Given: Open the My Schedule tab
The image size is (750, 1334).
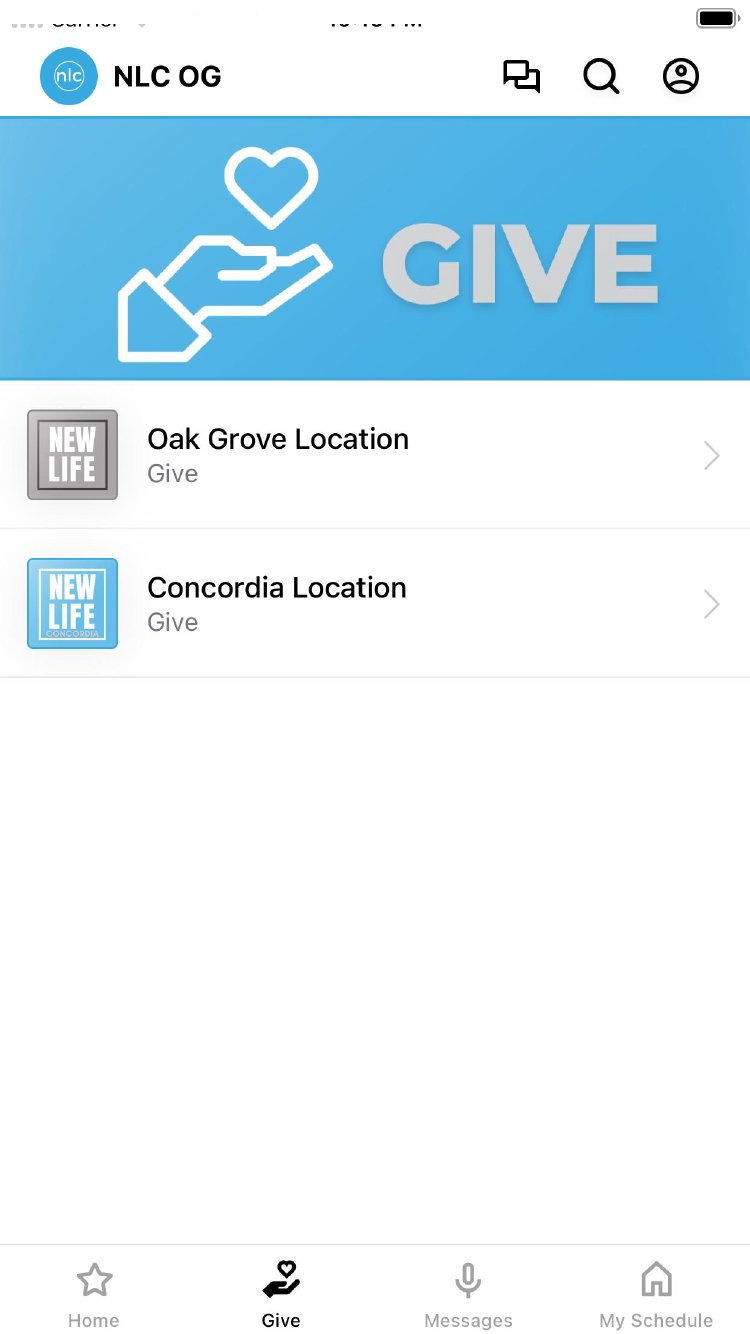Looking at the screenshot, I should [656, 1294].
